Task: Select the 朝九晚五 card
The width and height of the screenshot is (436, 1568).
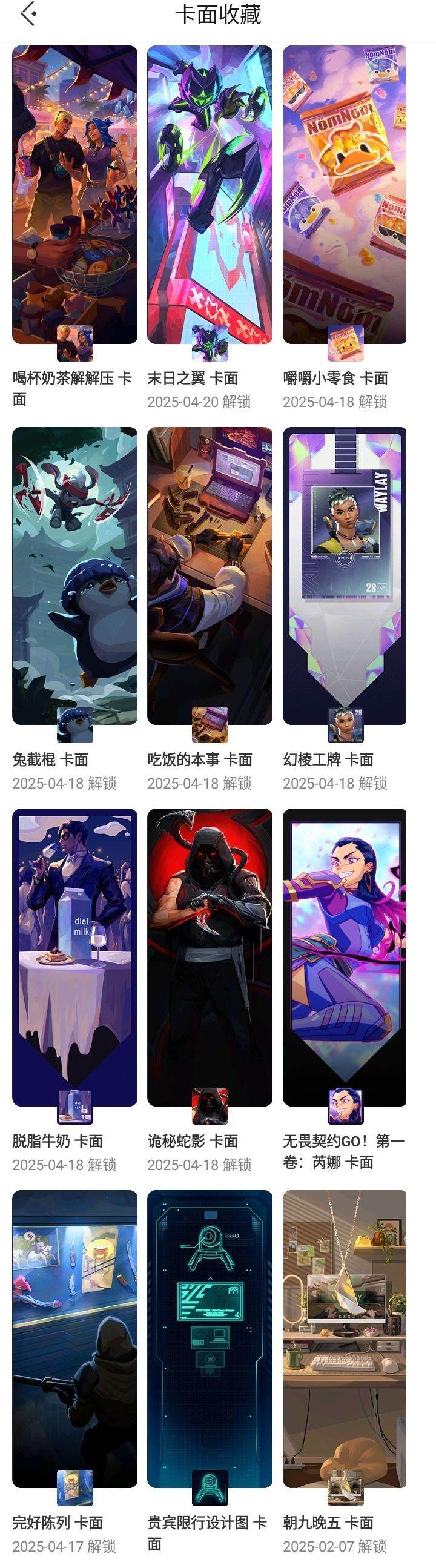Action: pos(345,1338)
